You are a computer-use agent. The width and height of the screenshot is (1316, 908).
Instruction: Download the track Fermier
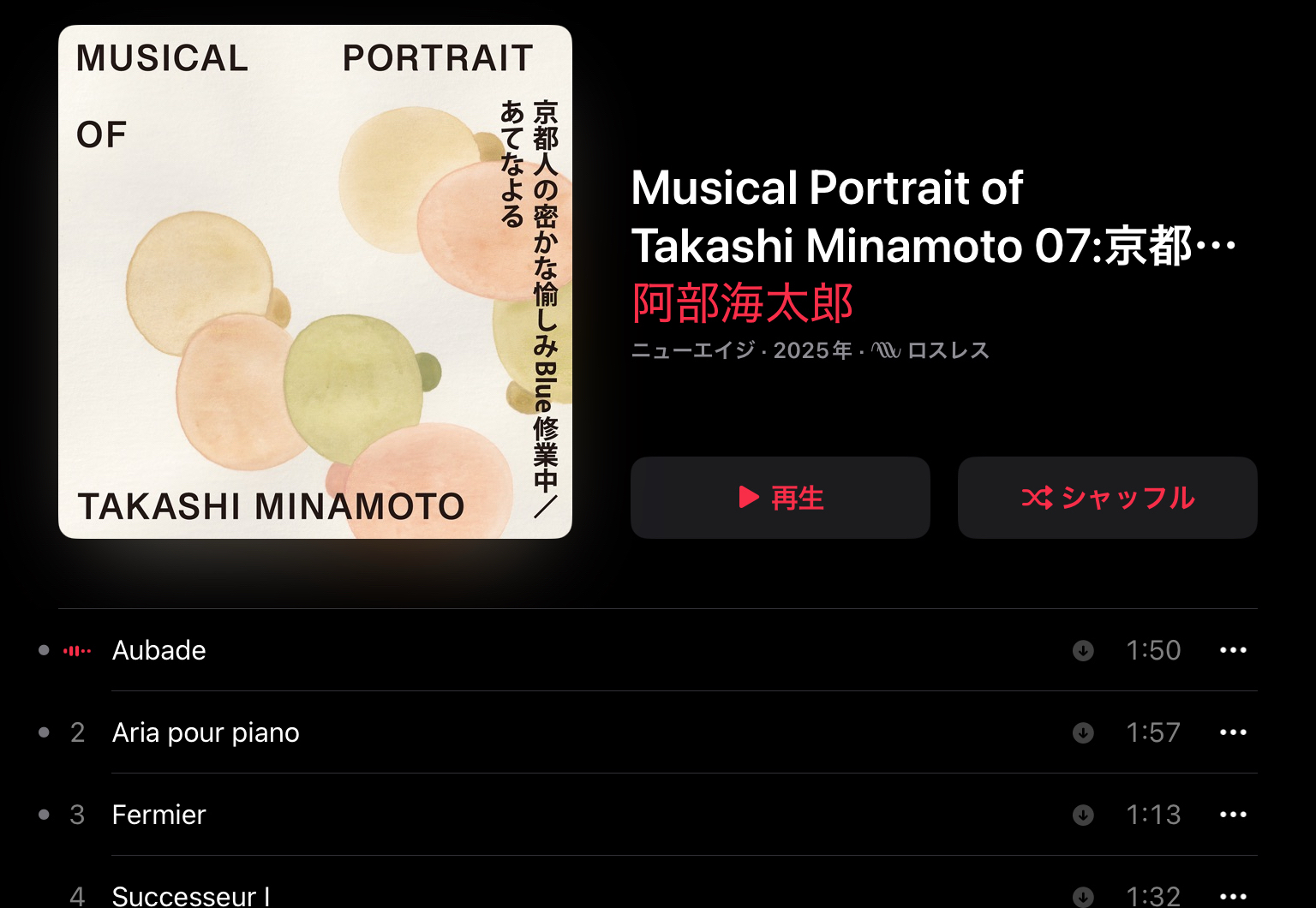[1083, 815]
